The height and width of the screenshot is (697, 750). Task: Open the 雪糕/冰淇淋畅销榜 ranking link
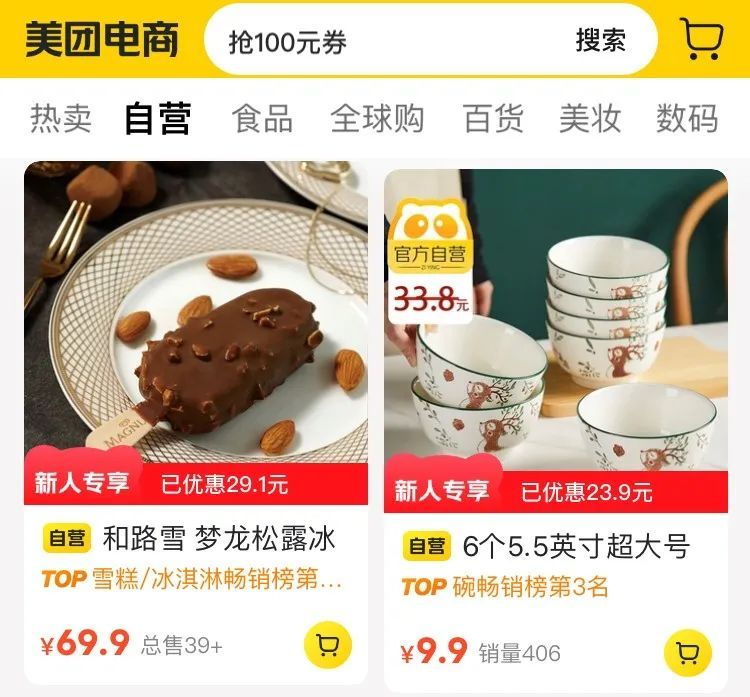point(192,580)
